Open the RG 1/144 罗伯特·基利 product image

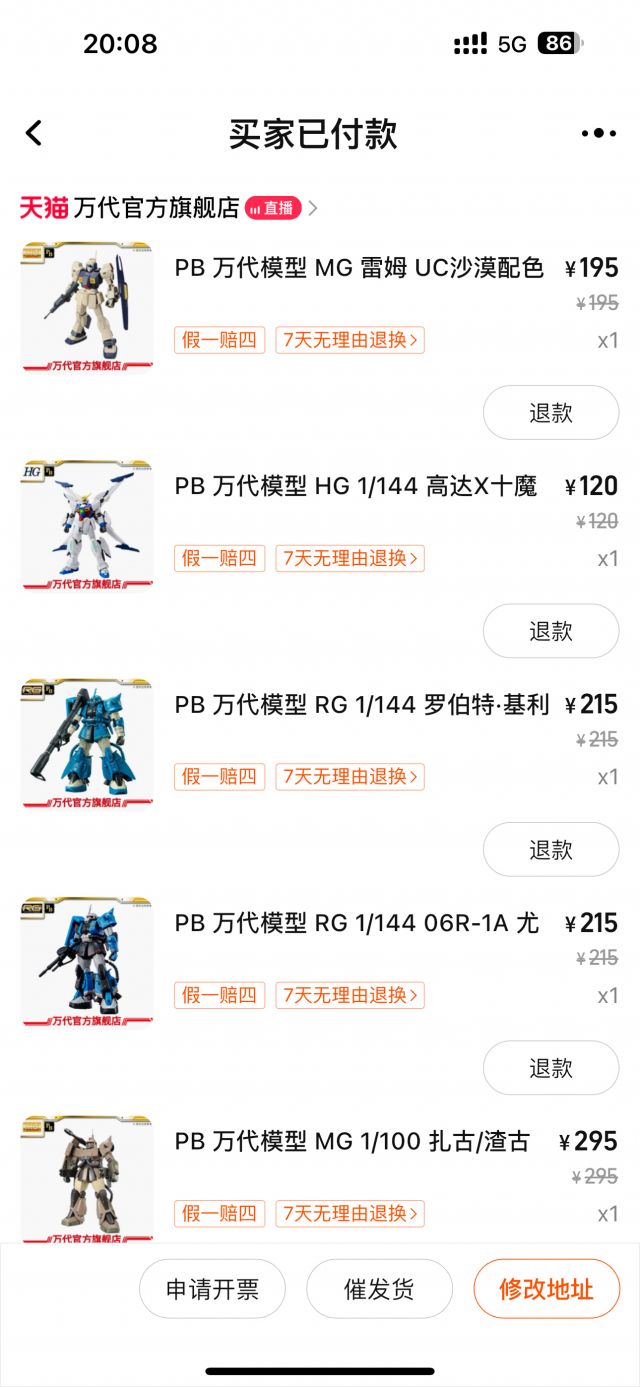pyautogui.click(x=87, y=743)
